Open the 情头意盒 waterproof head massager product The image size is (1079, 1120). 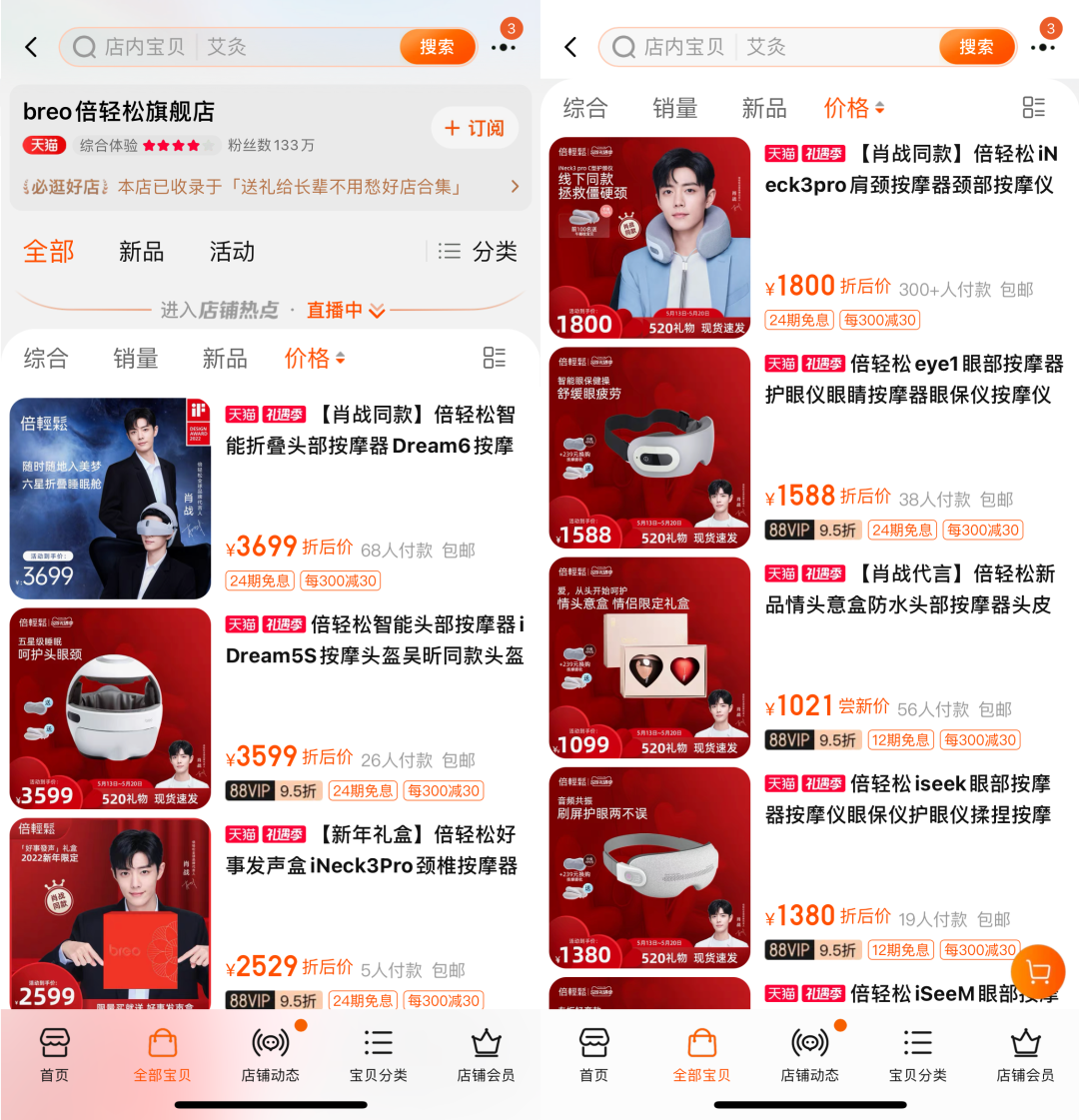pos(909,588)
